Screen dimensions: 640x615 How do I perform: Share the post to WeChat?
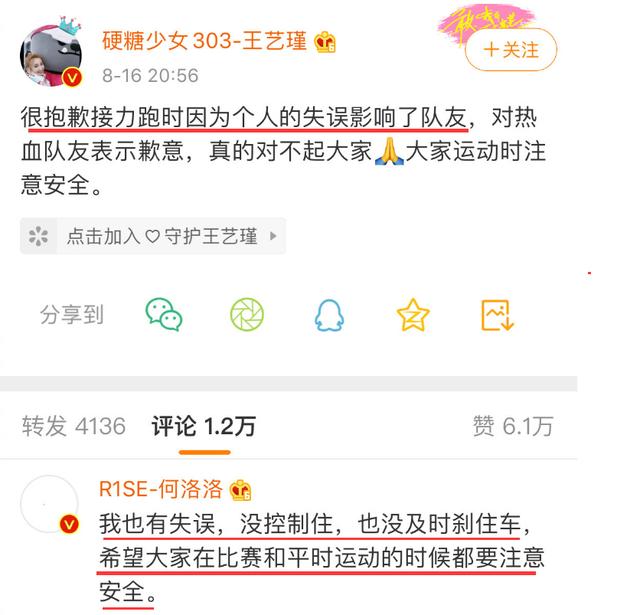[164, 315]
